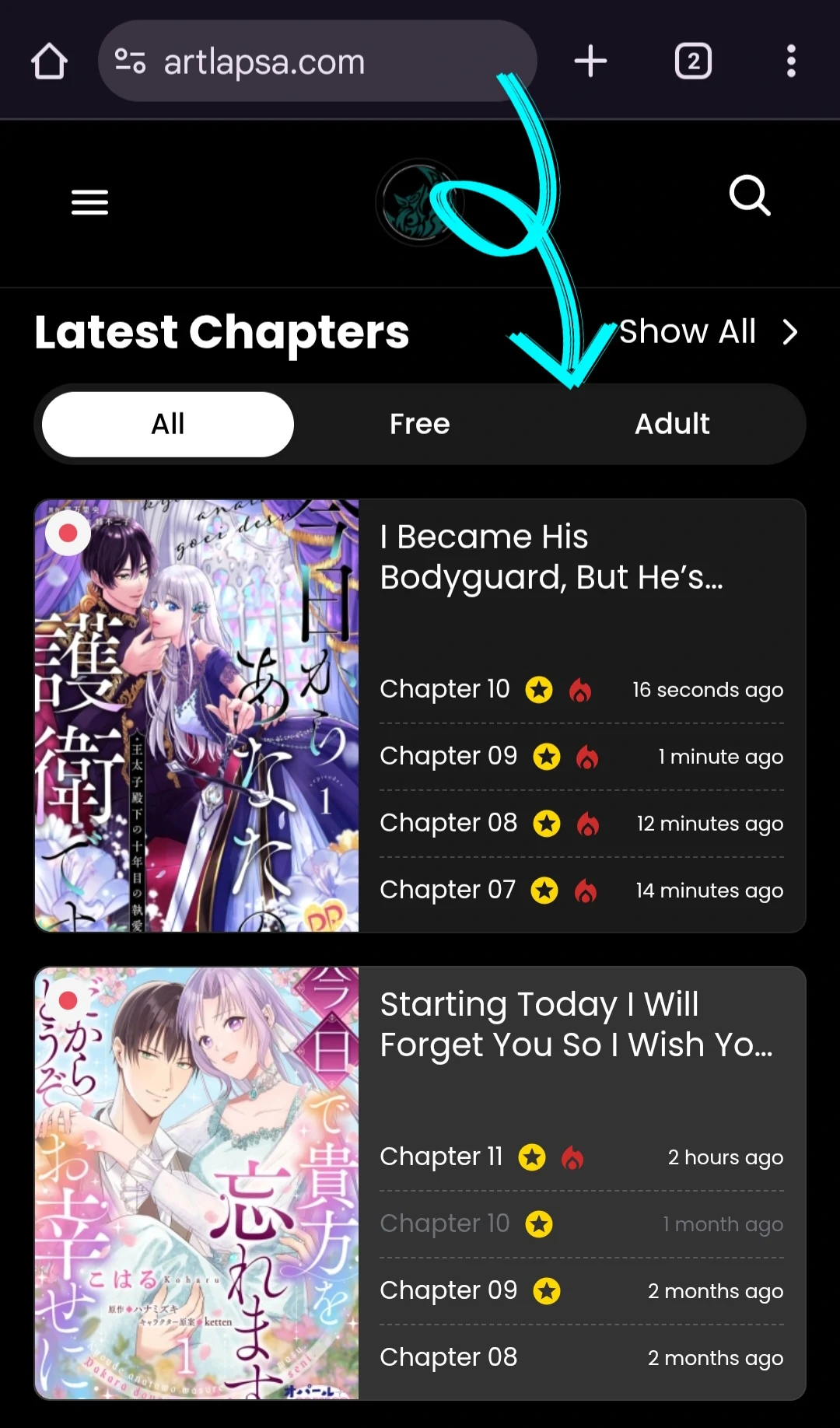Open the site search
This screenshot has width=840, height=1428.
pyautogui.click(x=749, y=196)
